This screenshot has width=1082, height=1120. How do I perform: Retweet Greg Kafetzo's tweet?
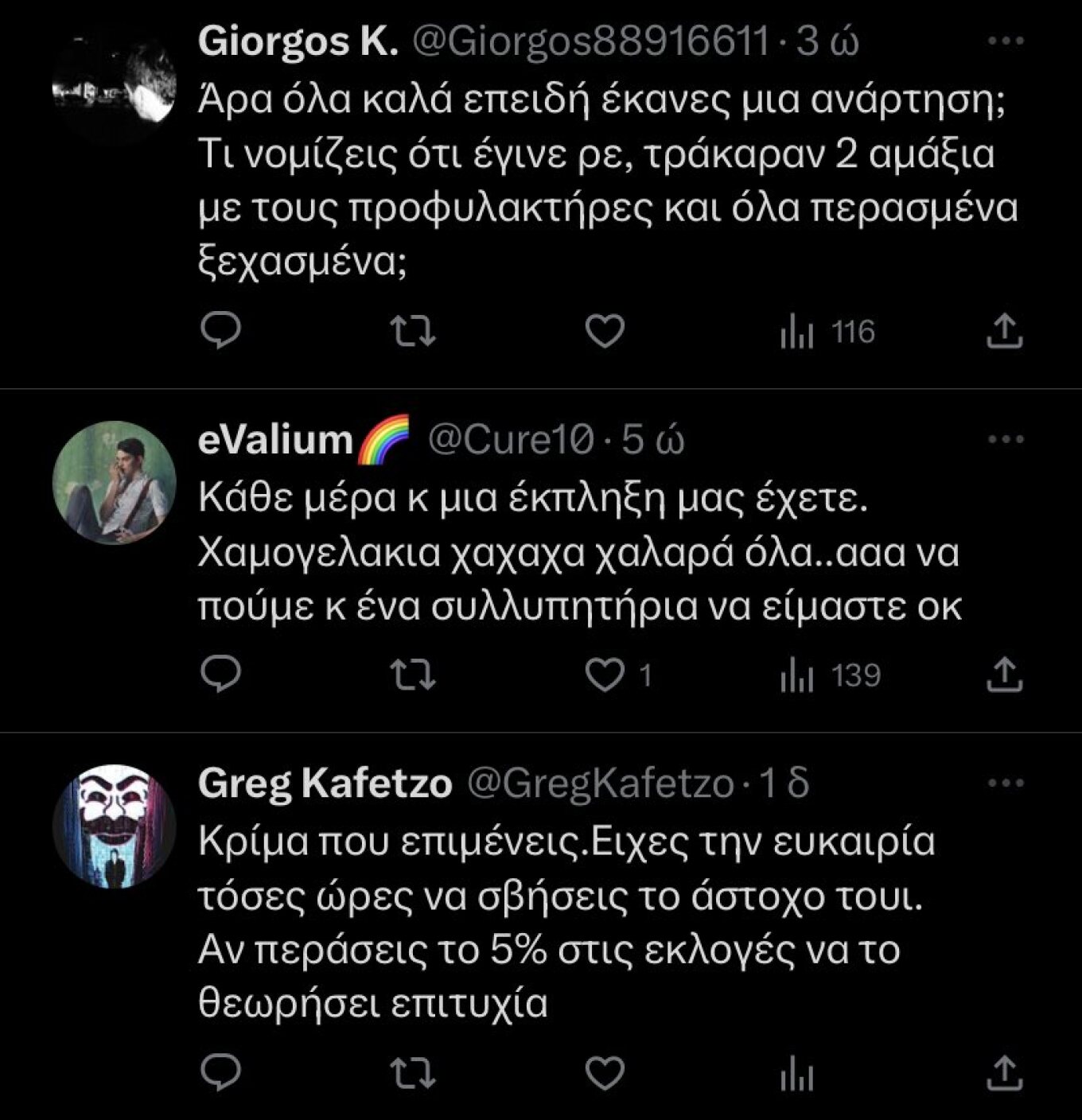point(415,1073)
